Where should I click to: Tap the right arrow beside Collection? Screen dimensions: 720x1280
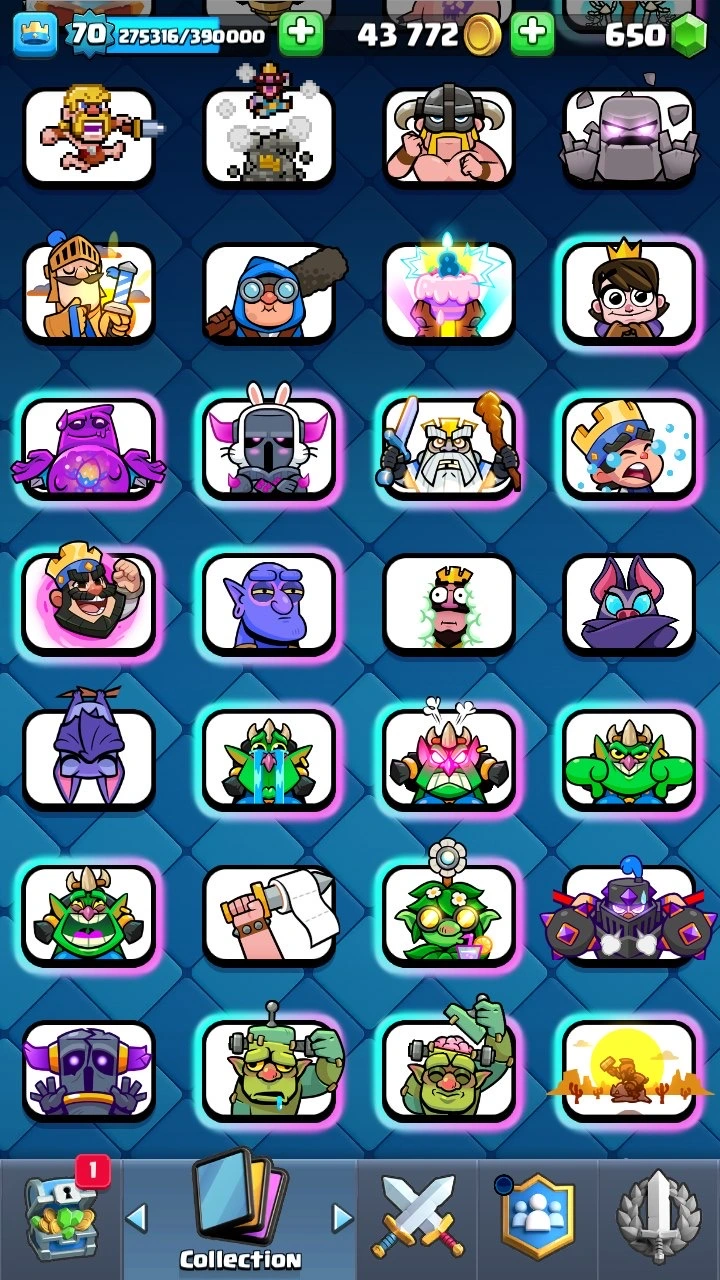(343, 1217)
